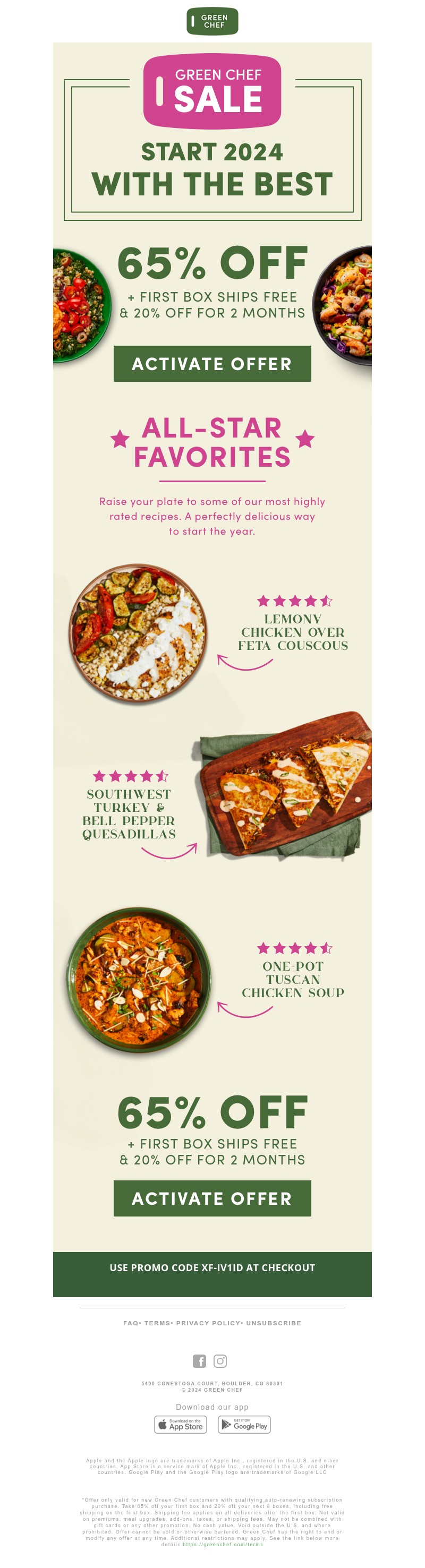Open Green Chef's Facebook page icon

pyautogui.click(x=199, y=1360)
